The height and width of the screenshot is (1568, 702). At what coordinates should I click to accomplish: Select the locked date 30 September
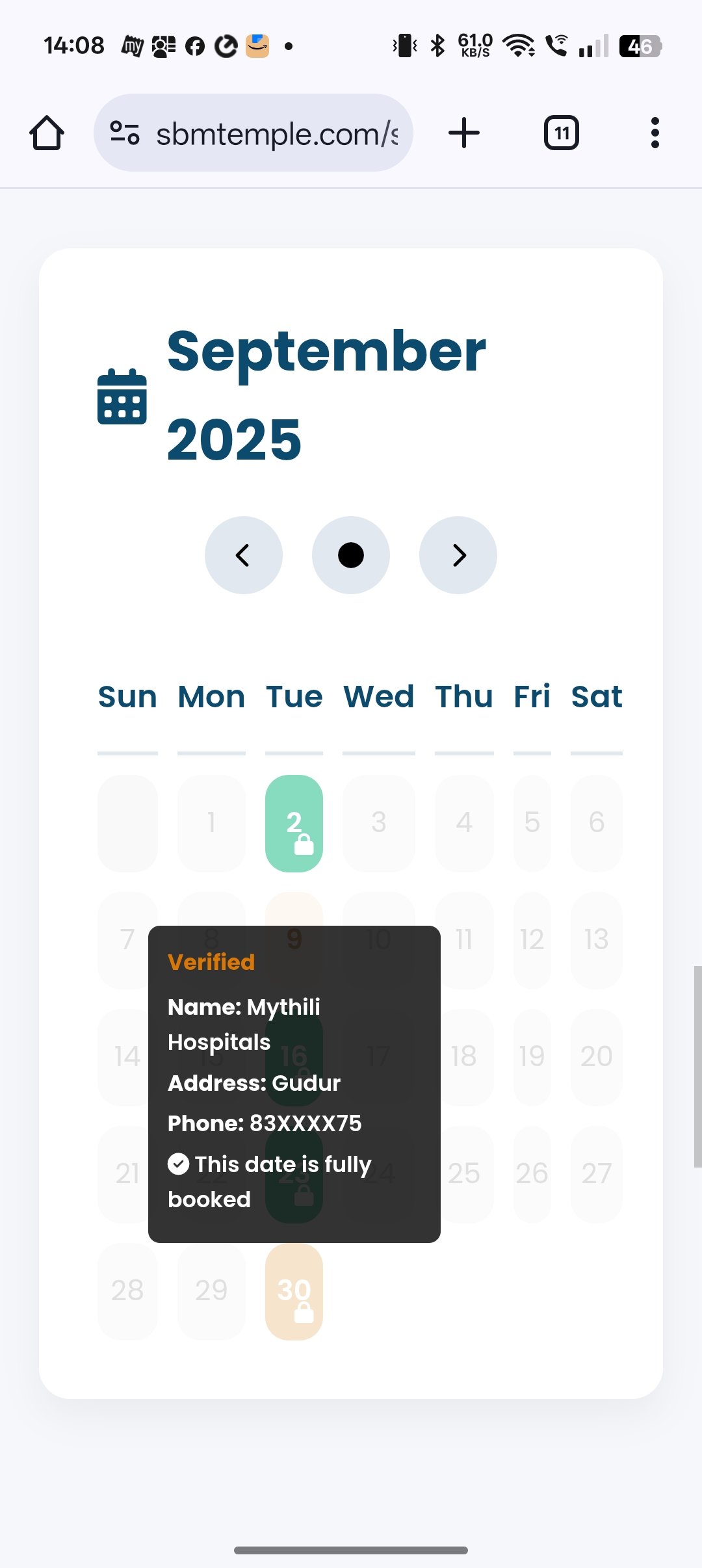tap(294, 1292)
